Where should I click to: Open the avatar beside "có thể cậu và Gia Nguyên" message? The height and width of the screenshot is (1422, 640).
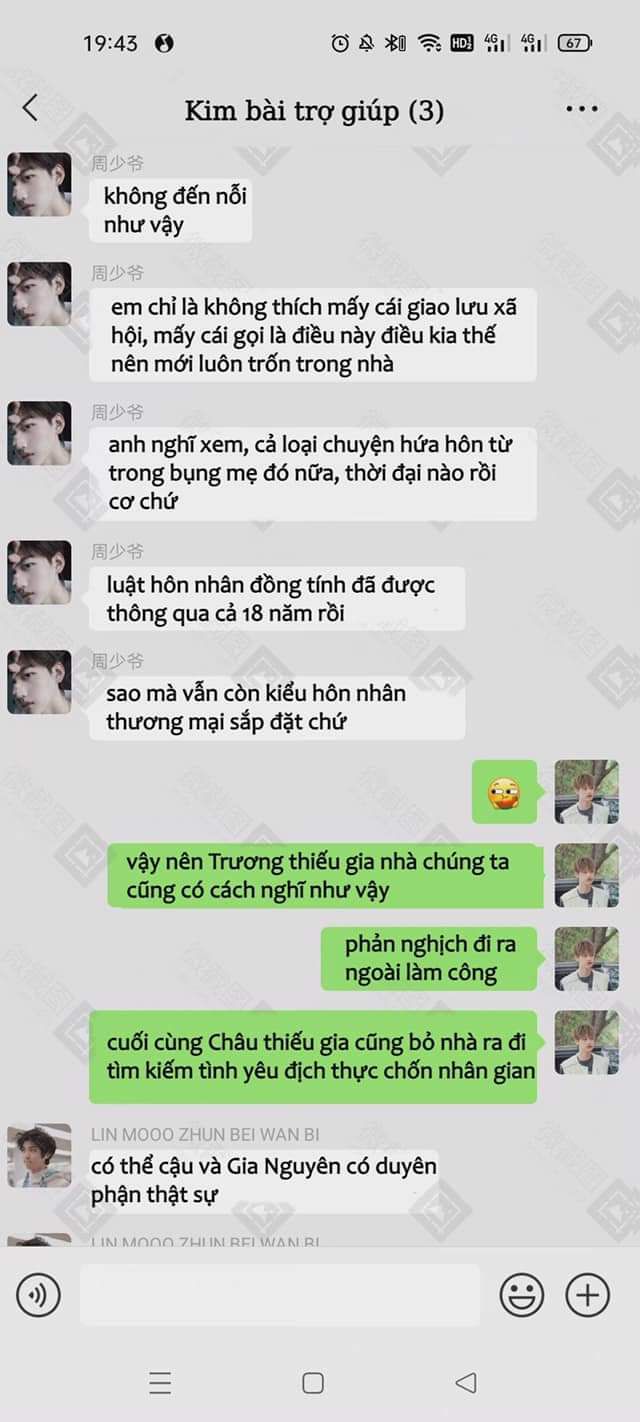click(39, 1156)
